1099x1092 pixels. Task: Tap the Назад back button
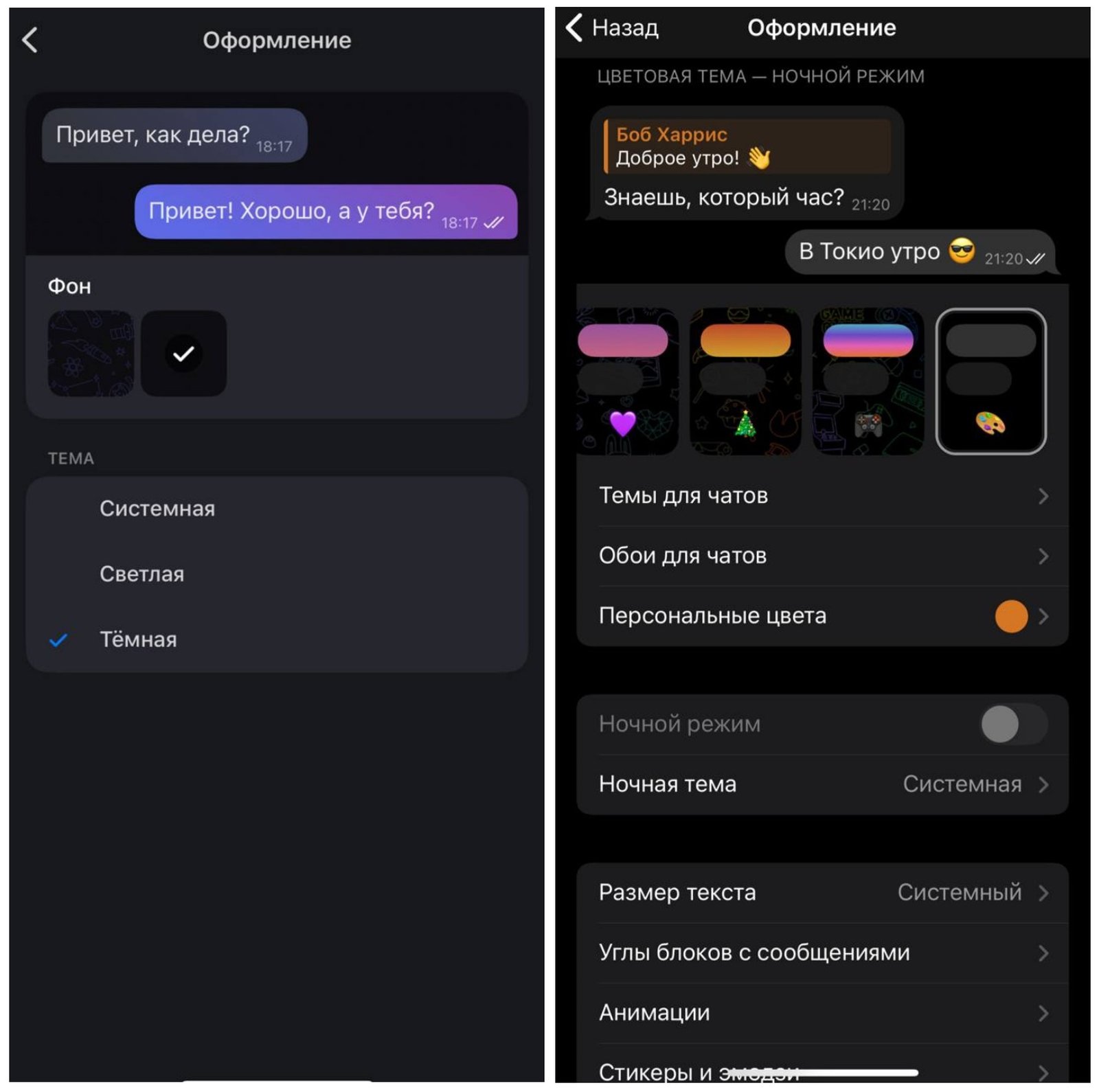[611, 28]
